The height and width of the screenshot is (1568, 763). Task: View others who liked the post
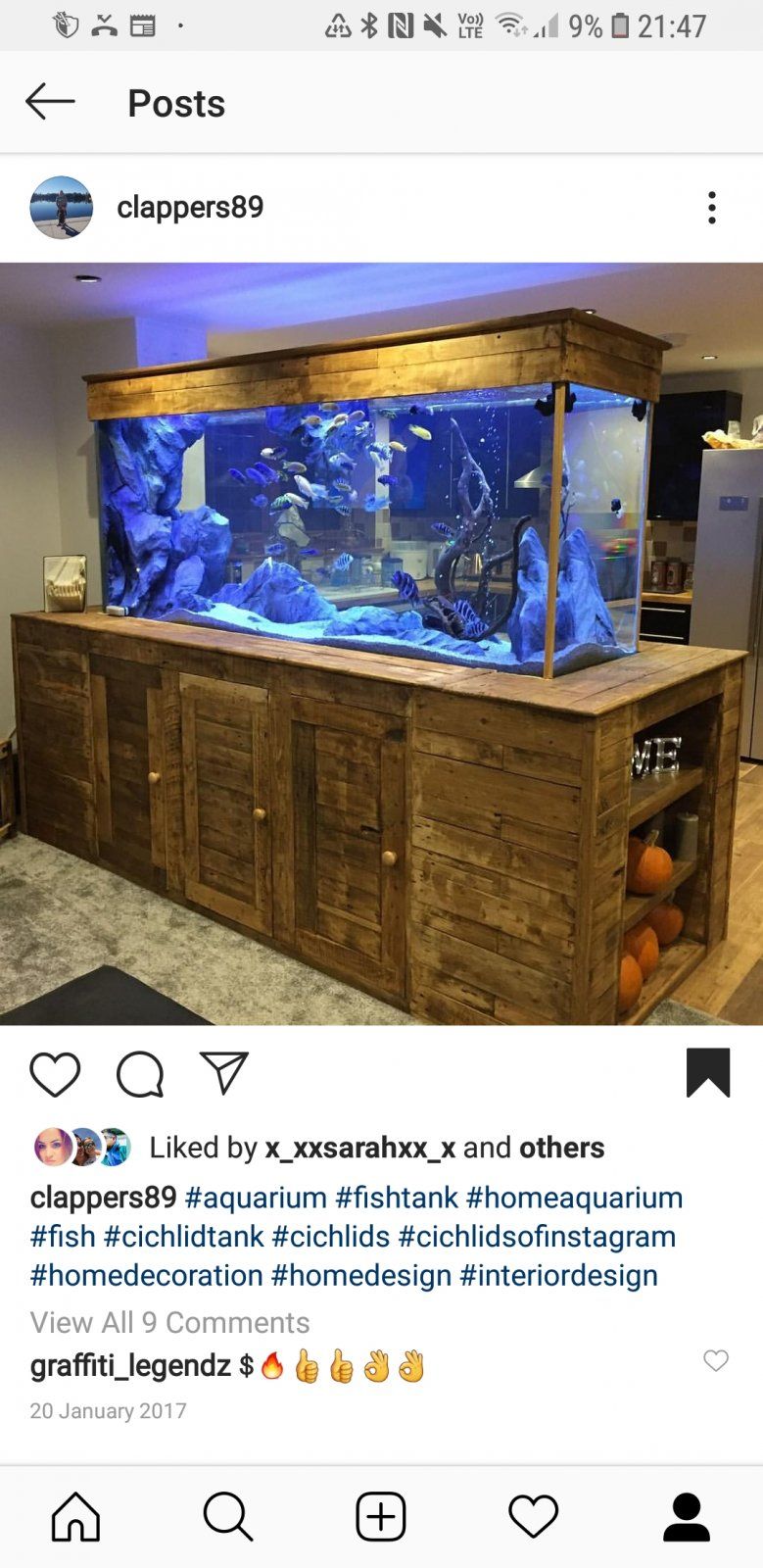pos(561,1148)
